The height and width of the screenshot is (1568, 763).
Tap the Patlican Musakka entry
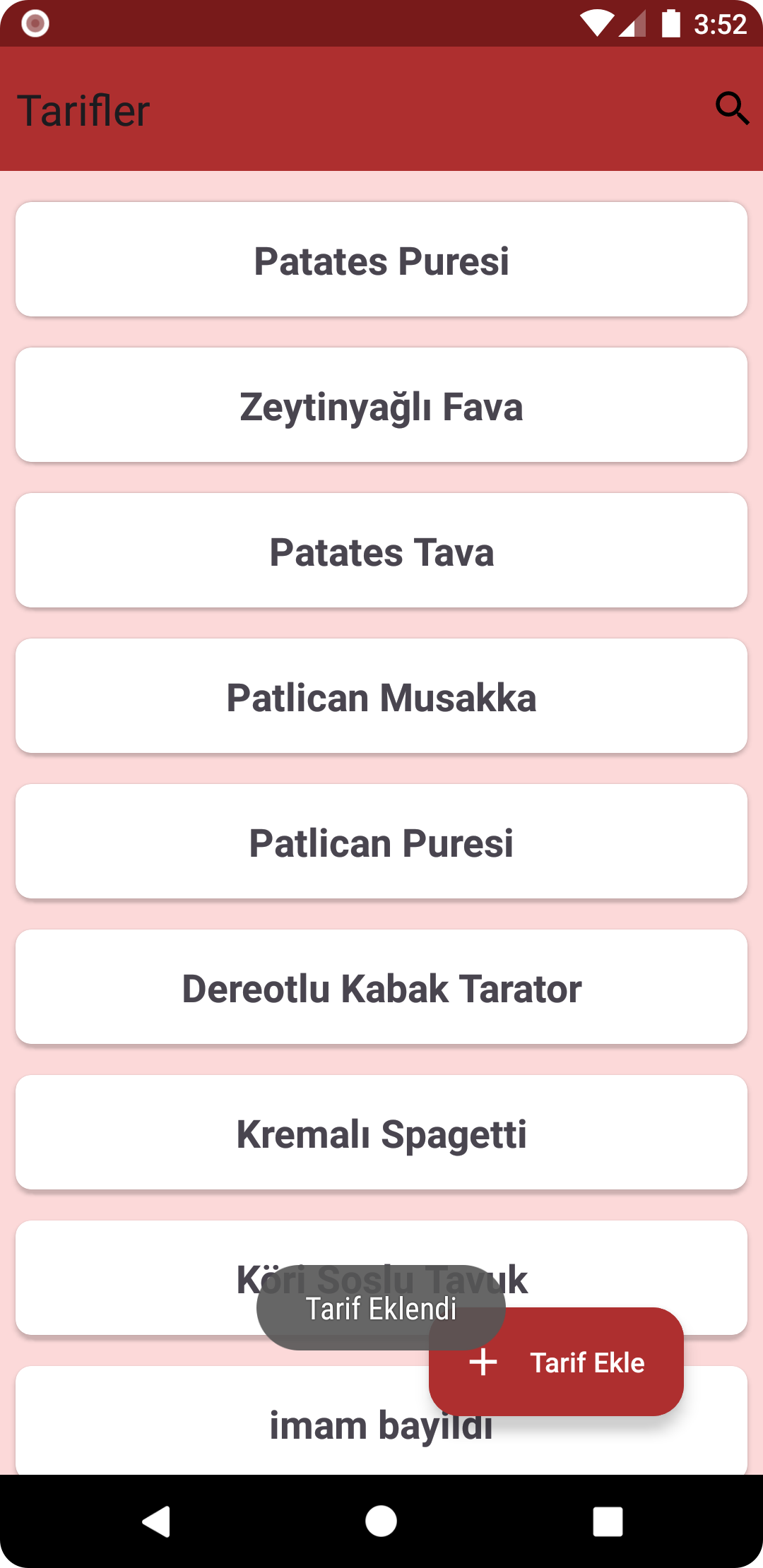pos(381,696)
